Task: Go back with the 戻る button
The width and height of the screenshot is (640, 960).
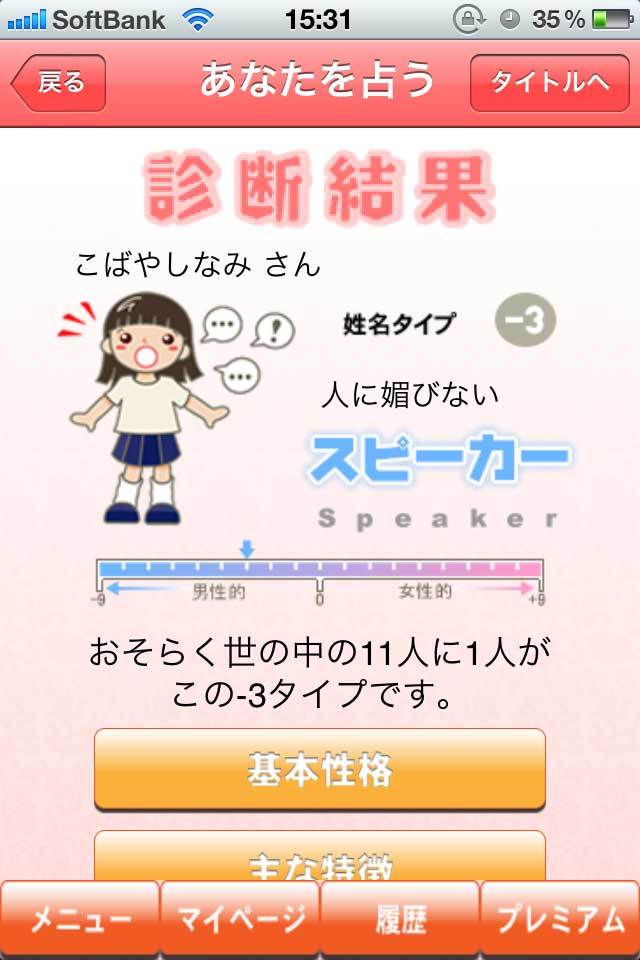Action: pyautogui.click(x=60, y=82)
